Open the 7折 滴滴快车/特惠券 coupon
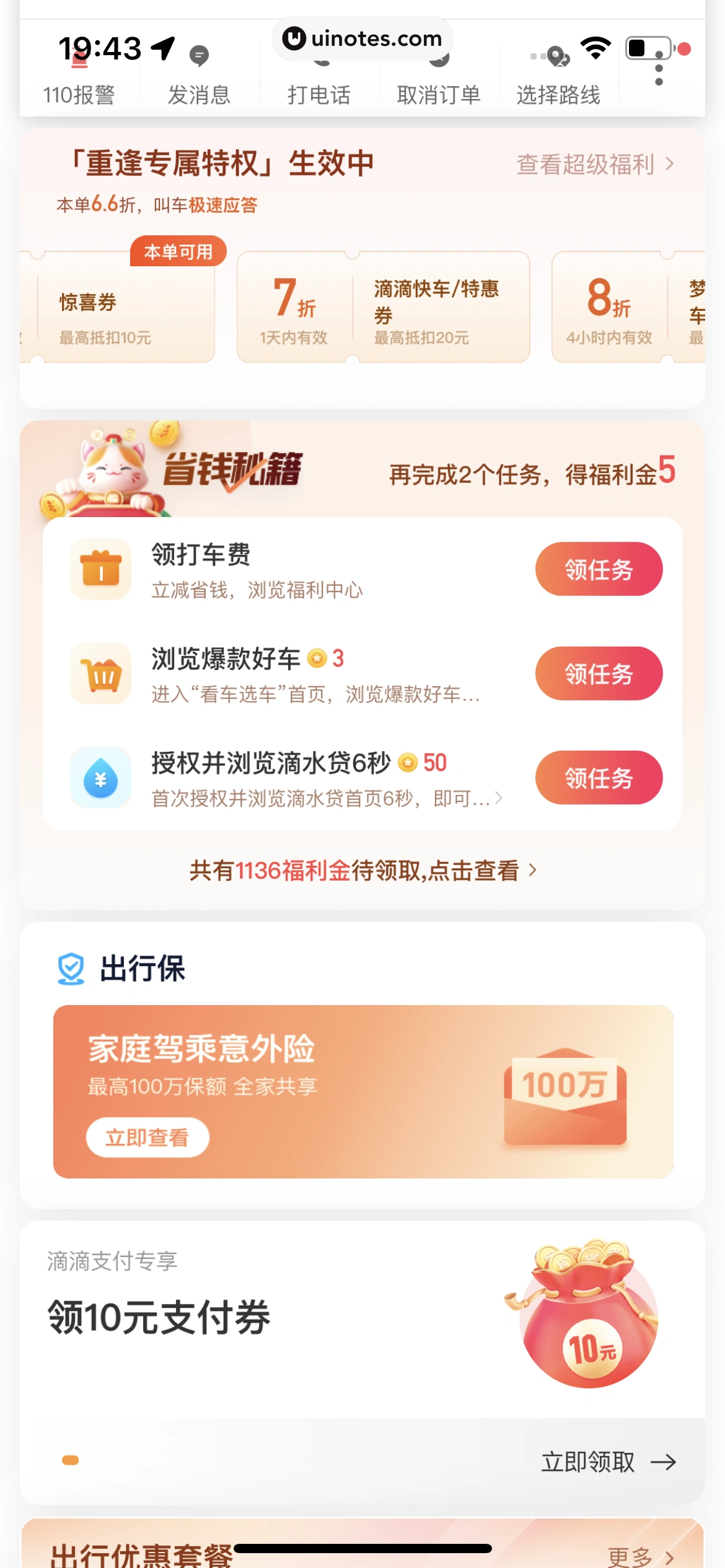This screenshot has width=725, height=1568. tap(383, 308)
